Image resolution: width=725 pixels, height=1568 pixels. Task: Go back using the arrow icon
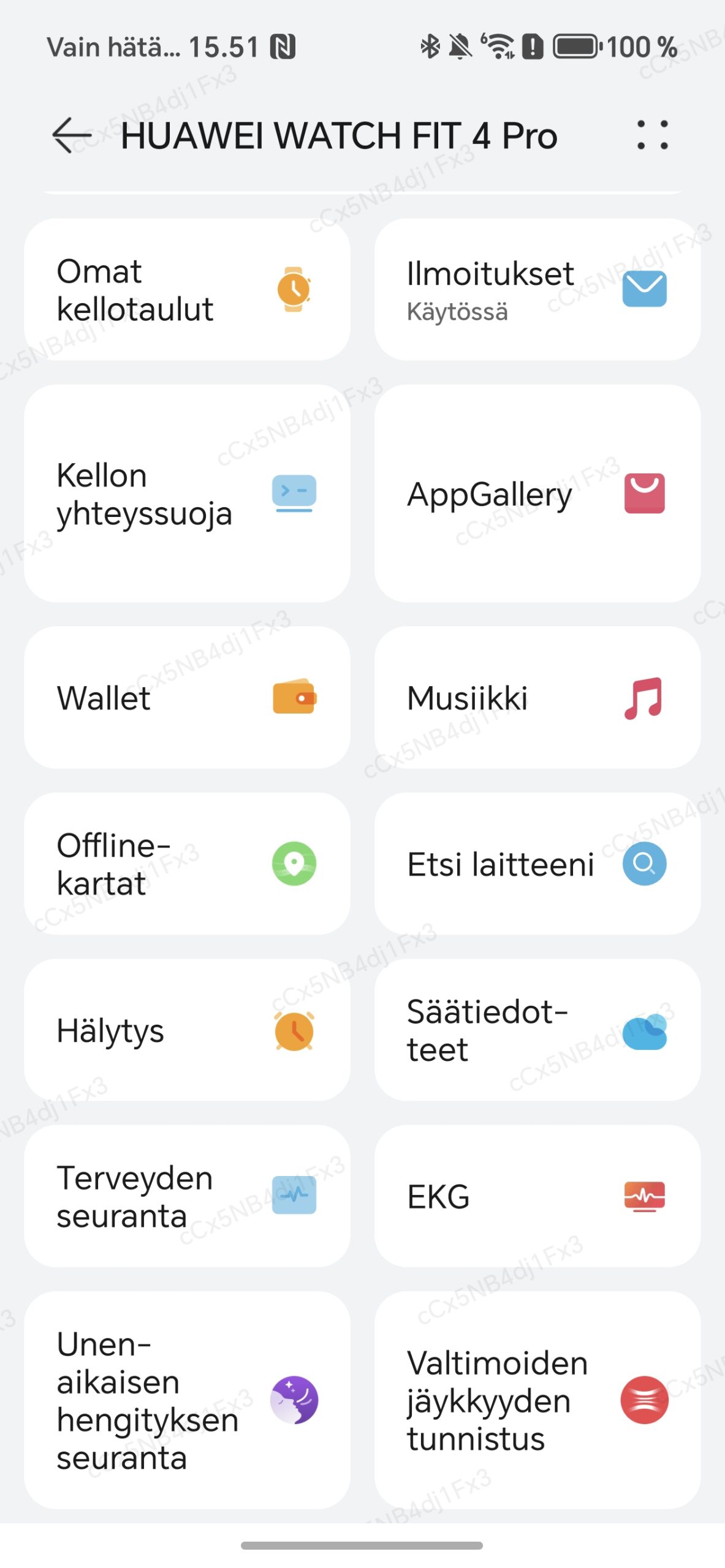click(x=72, y=135)
